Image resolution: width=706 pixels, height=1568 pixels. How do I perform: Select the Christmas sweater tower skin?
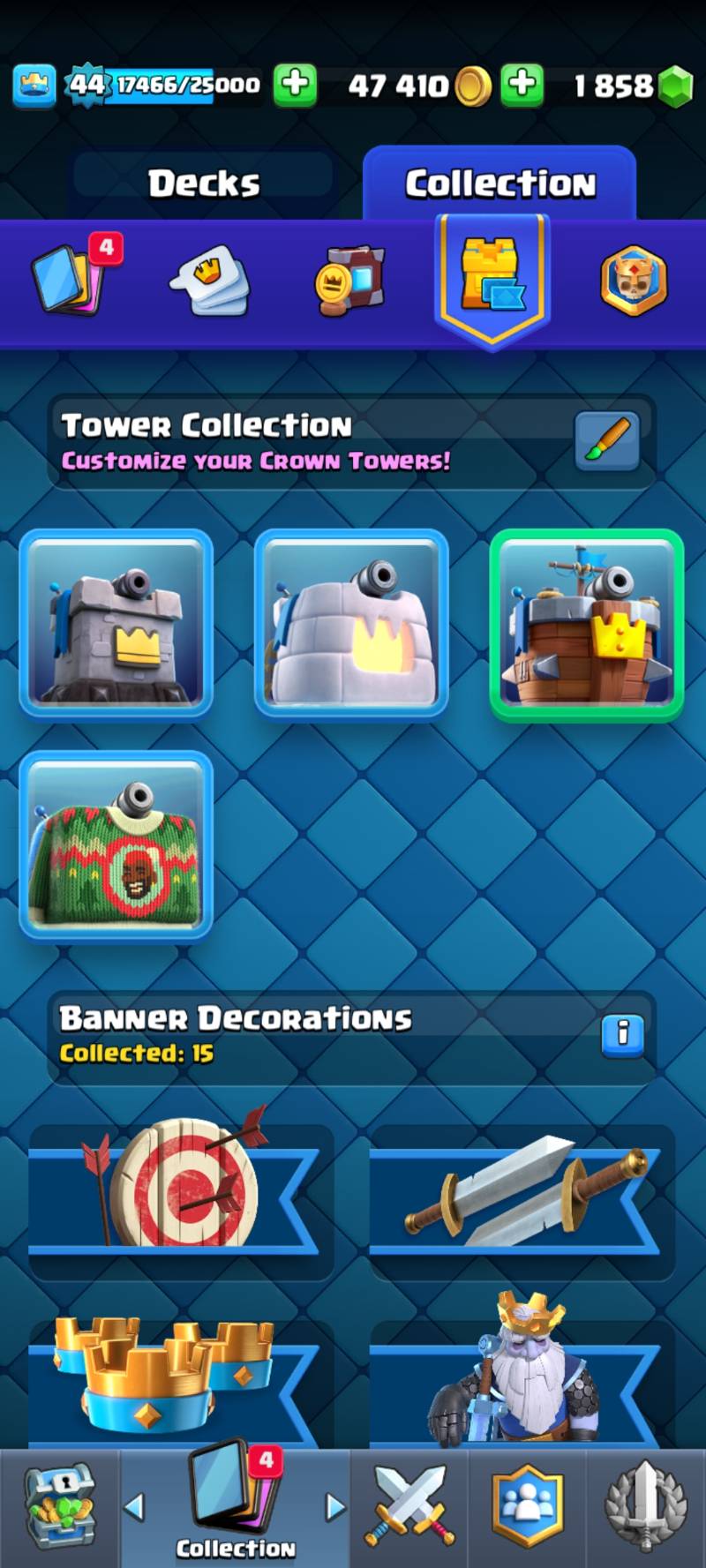(116, 847)
